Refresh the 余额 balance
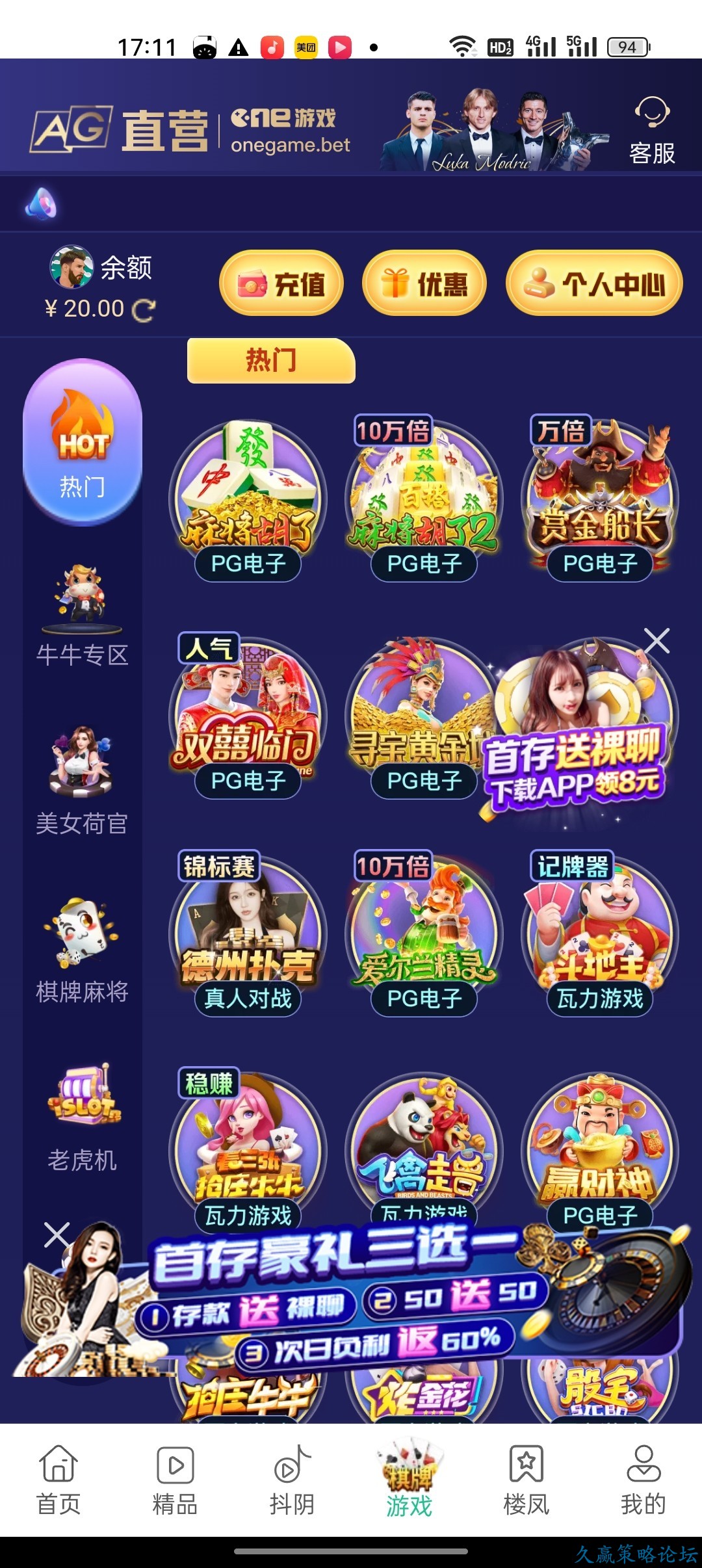 pyautogui.click(x=144, y=310)
